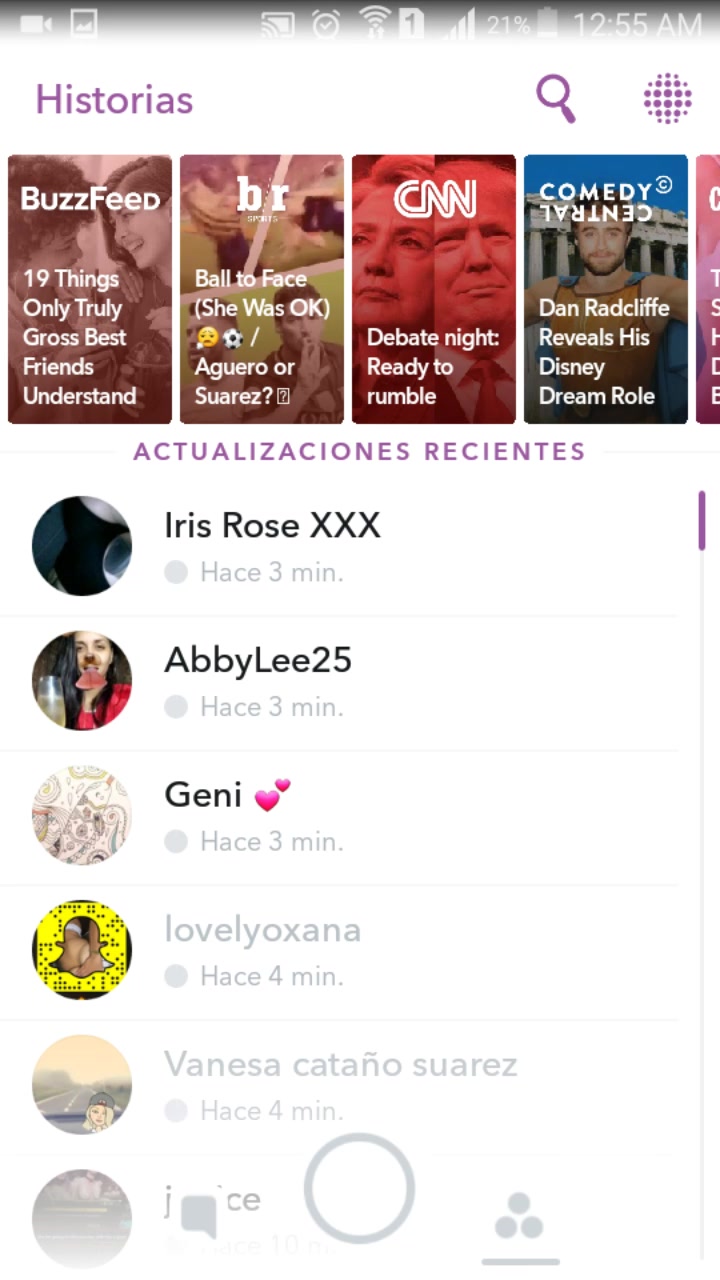720x1280 pixels.
Task: View Iris Rose XXX's story
Action: click(x=272, y=546)
